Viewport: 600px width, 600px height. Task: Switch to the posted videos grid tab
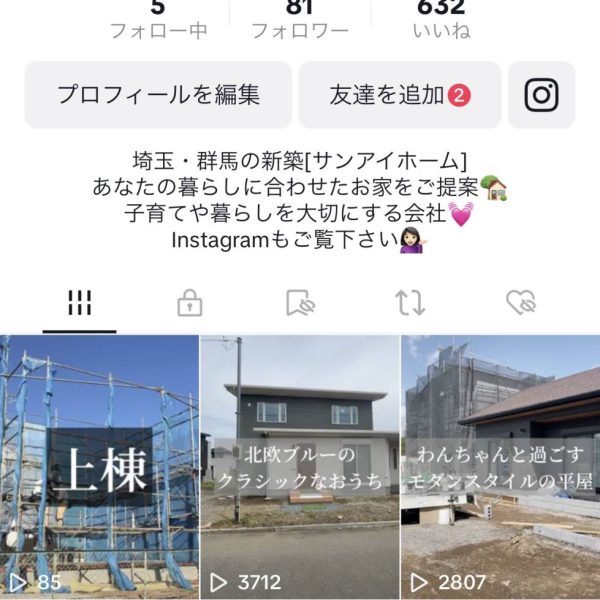(x=79, y=303)
